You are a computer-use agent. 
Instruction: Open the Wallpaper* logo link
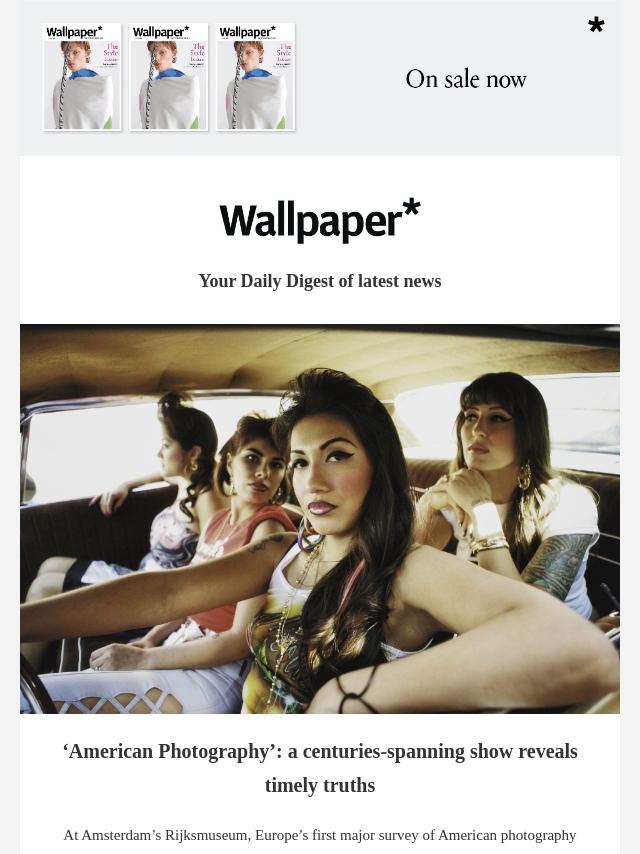point(320,221)
